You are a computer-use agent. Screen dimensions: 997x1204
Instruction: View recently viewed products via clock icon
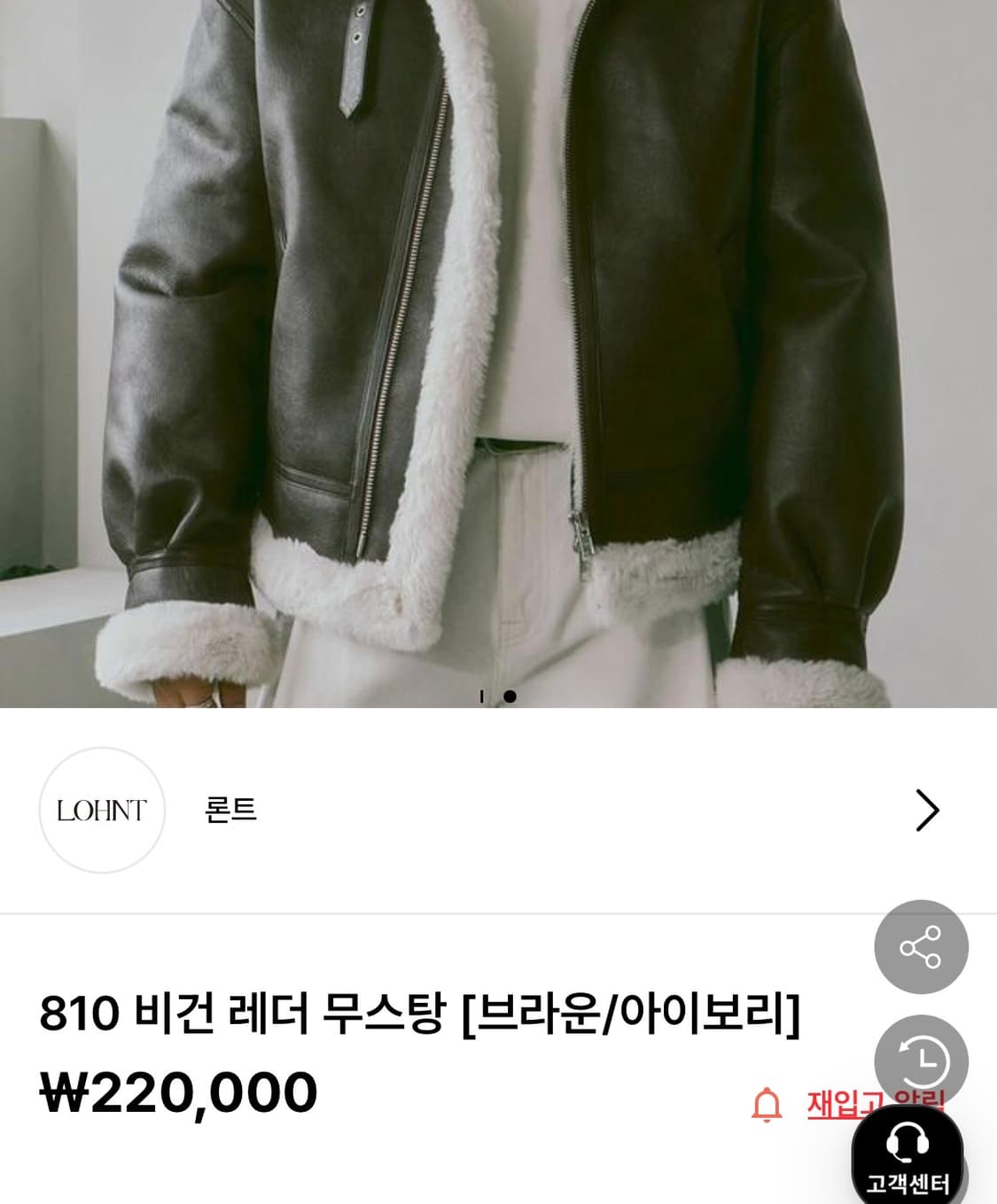920,1060
